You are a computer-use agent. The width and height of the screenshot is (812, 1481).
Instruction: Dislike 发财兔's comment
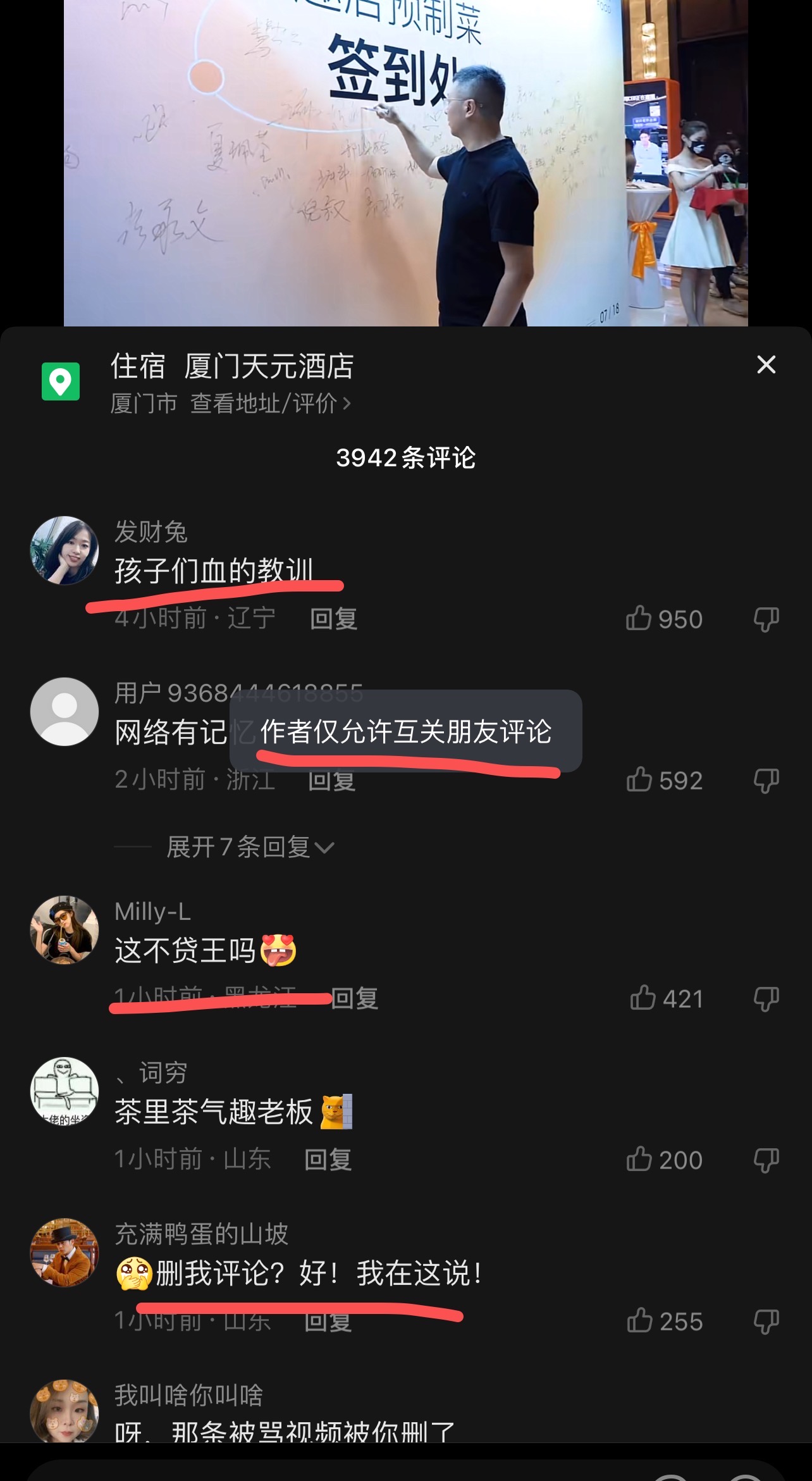(x=766, y=619)
